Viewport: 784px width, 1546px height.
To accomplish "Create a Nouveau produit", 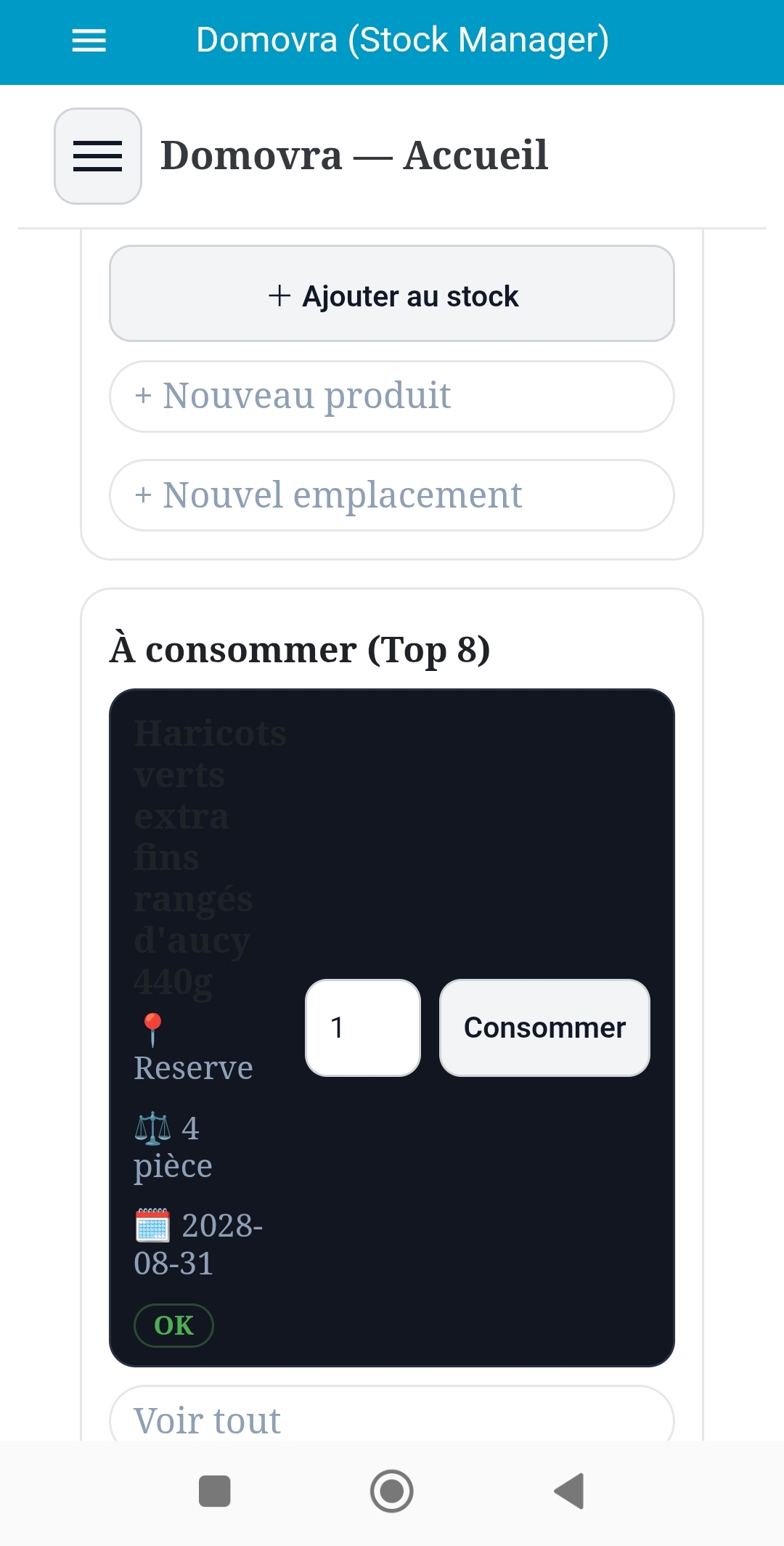I will [392, 396].
